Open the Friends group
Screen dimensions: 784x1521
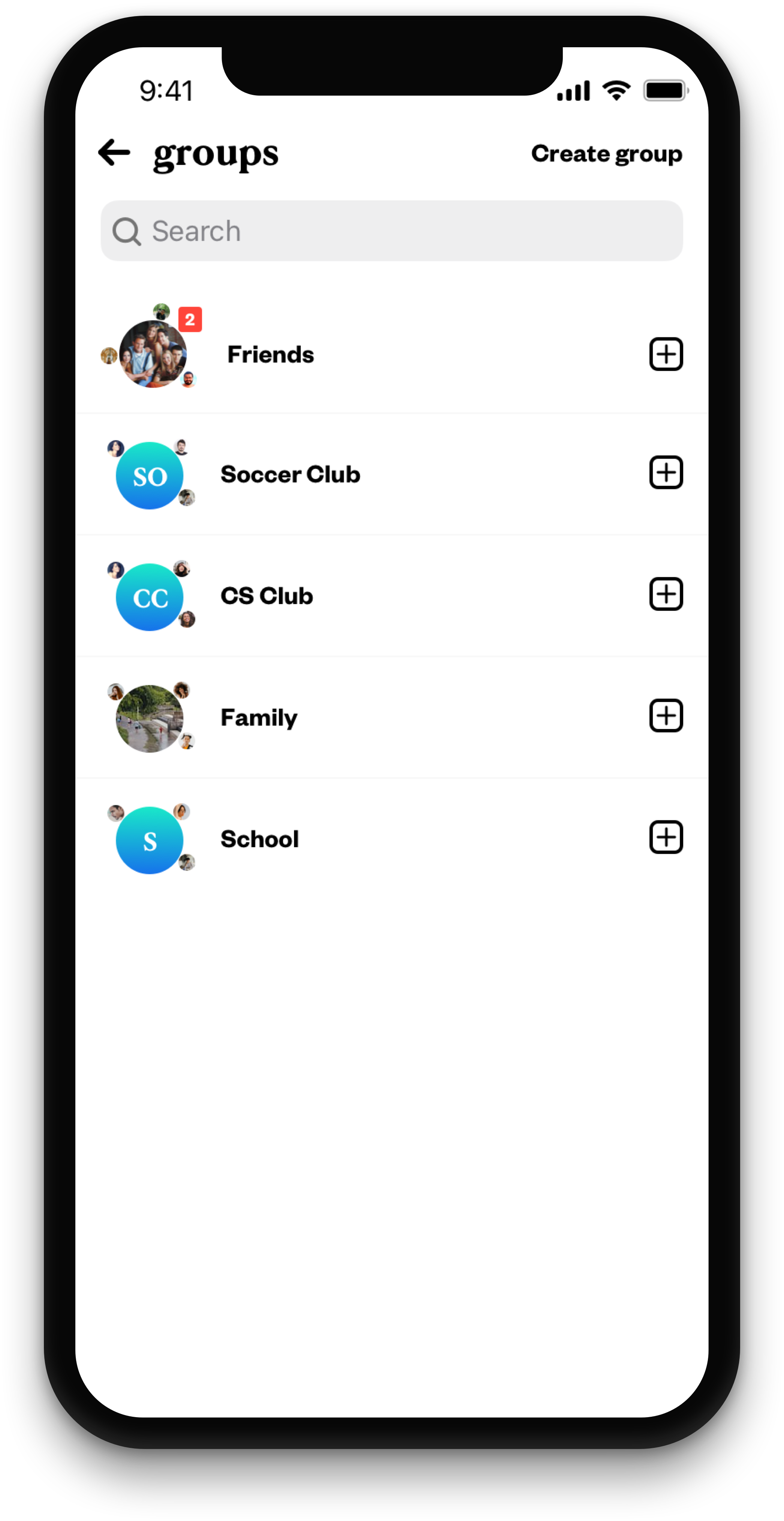coord(270,354)
